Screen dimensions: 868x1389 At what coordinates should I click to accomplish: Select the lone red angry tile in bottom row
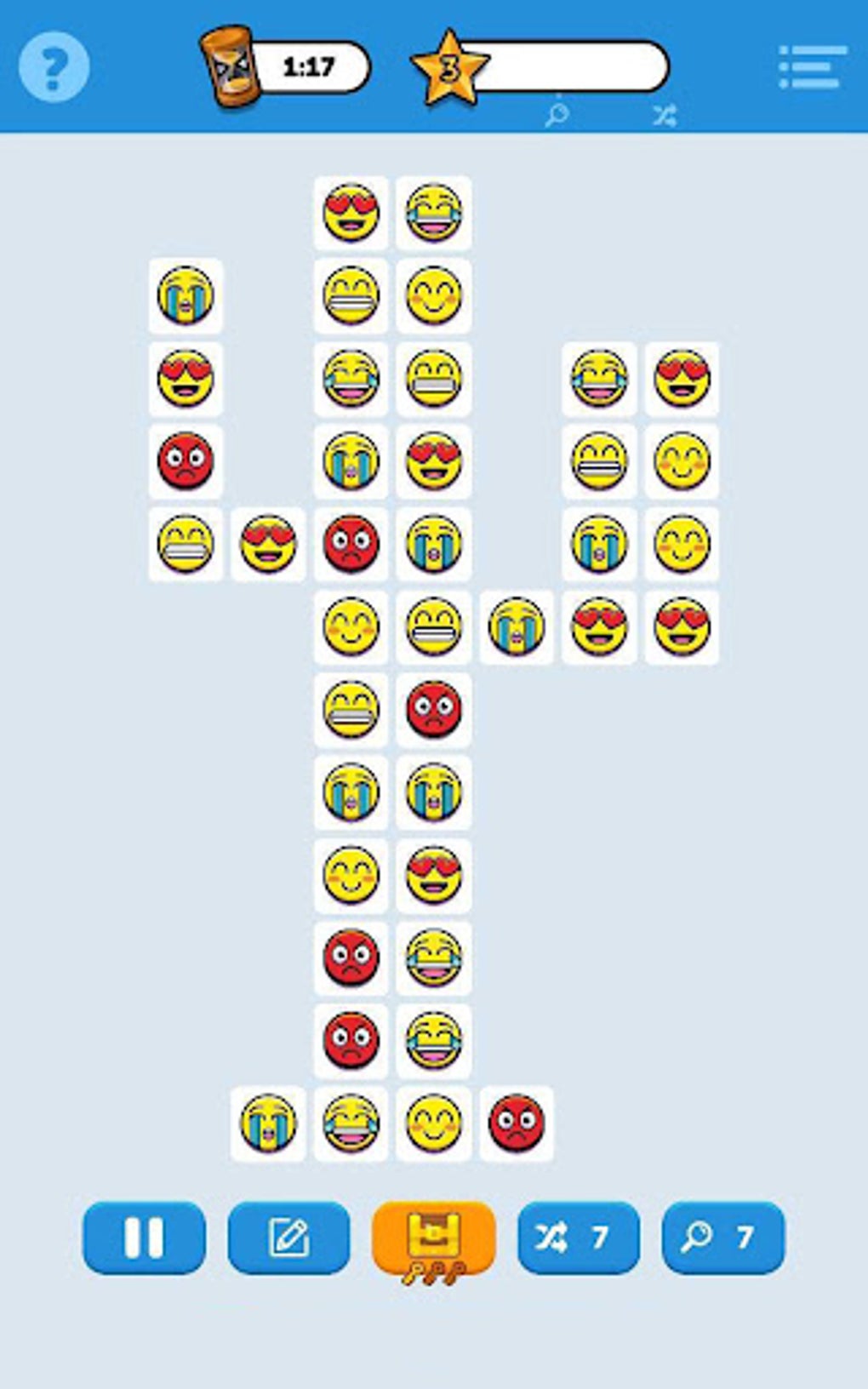coord(517,1123)
